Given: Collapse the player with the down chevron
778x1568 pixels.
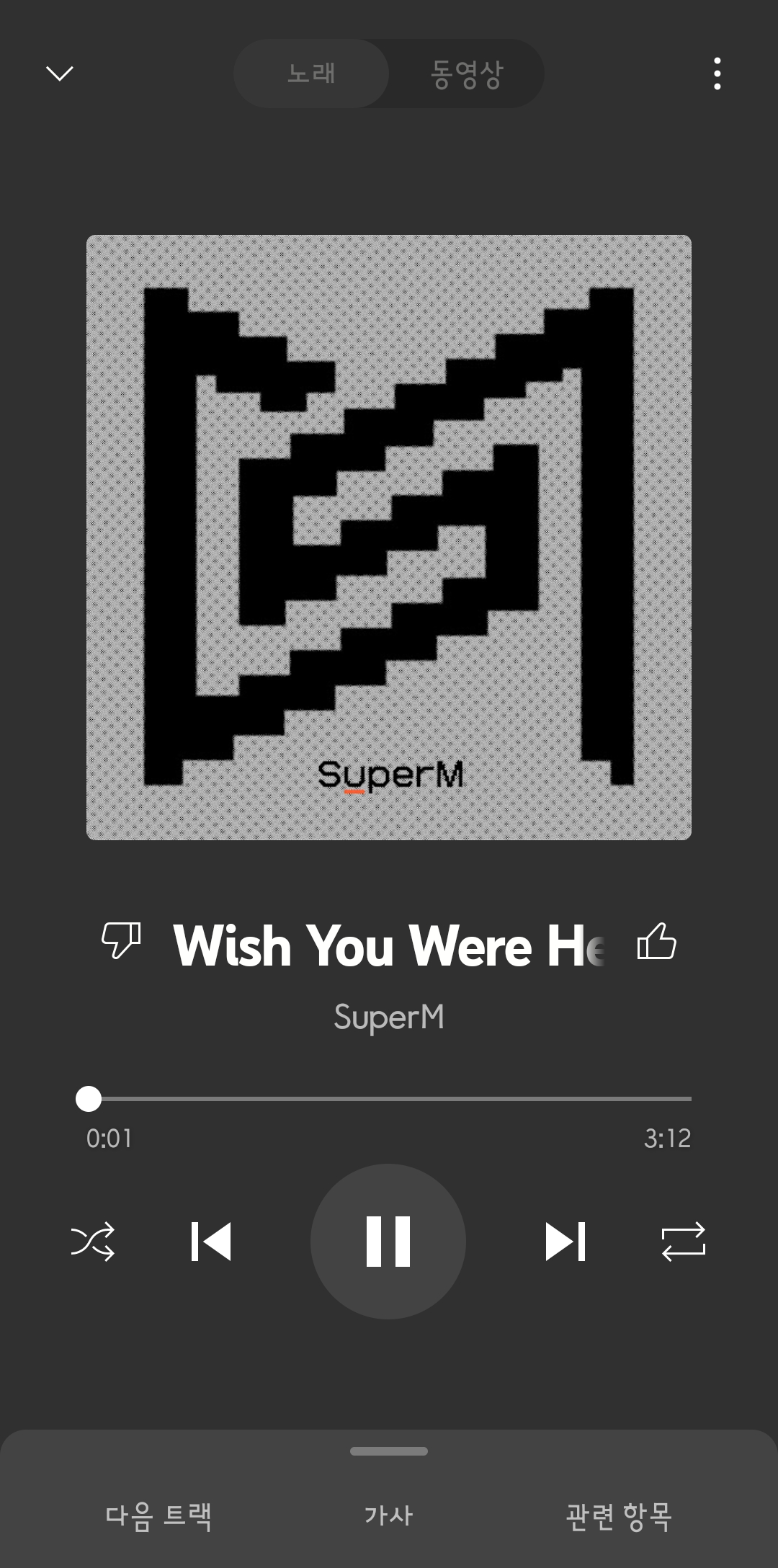Looking at the screenshot, I should [59, 73].
